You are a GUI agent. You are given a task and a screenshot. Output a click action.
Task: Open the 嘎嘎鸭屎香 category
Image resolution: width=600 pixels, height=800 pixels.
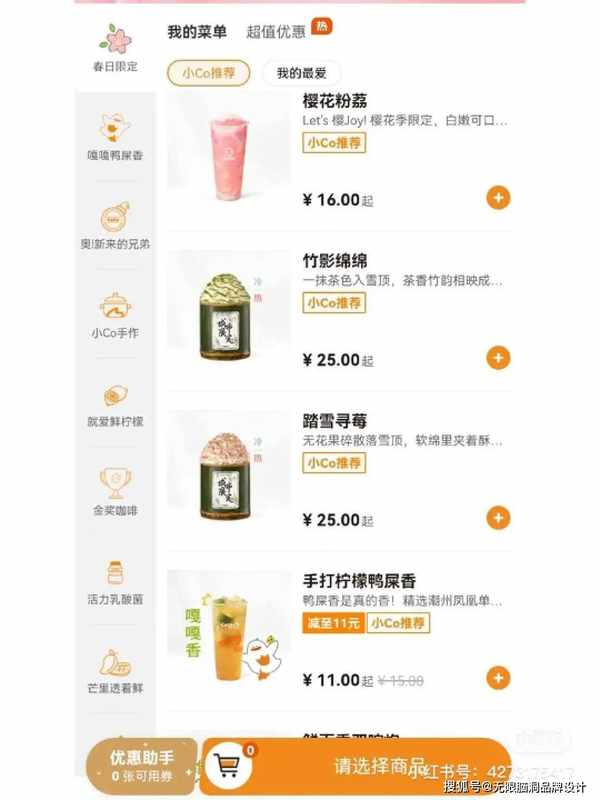click(115, 137)
